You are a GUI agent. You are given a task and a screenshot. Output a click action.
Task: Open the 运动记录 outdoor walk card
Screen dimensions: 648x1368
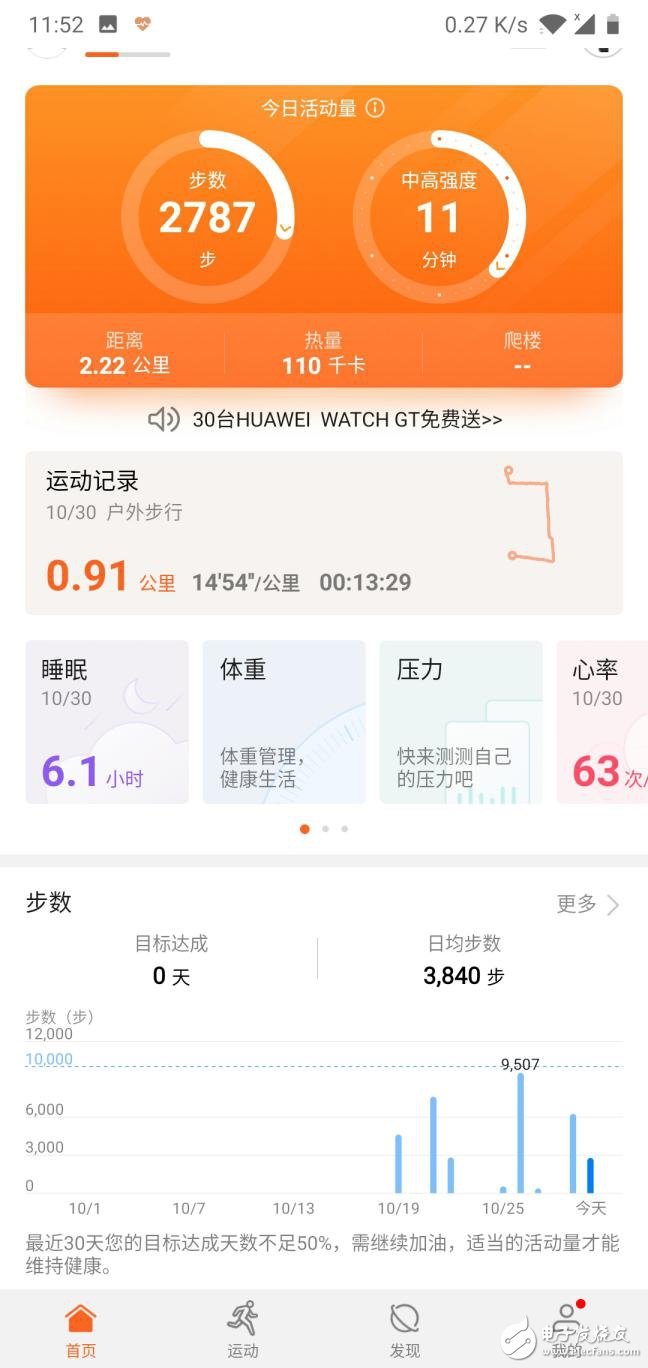[x=324, y=532]
